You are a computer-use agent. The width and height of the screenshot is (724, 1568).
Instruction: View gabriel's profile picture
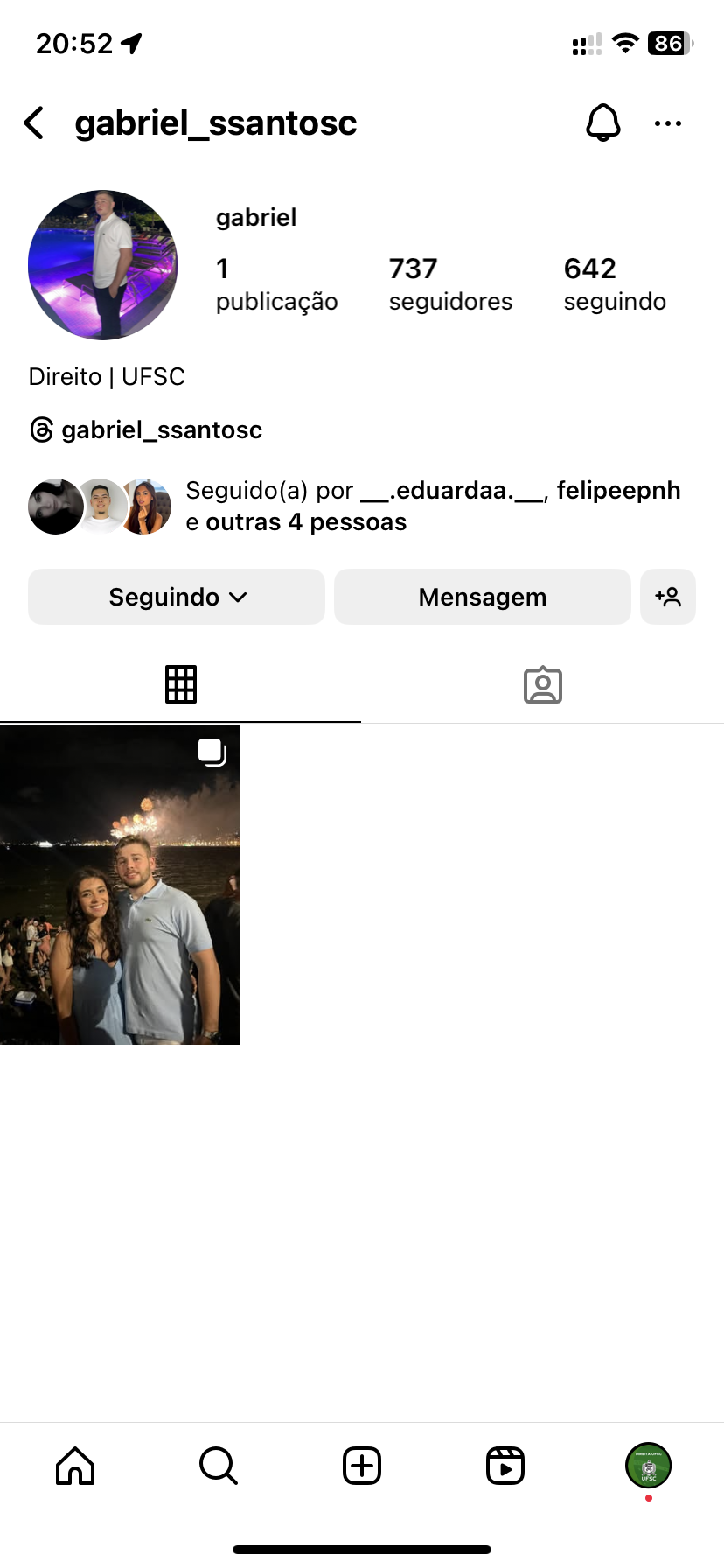(103, 265)
